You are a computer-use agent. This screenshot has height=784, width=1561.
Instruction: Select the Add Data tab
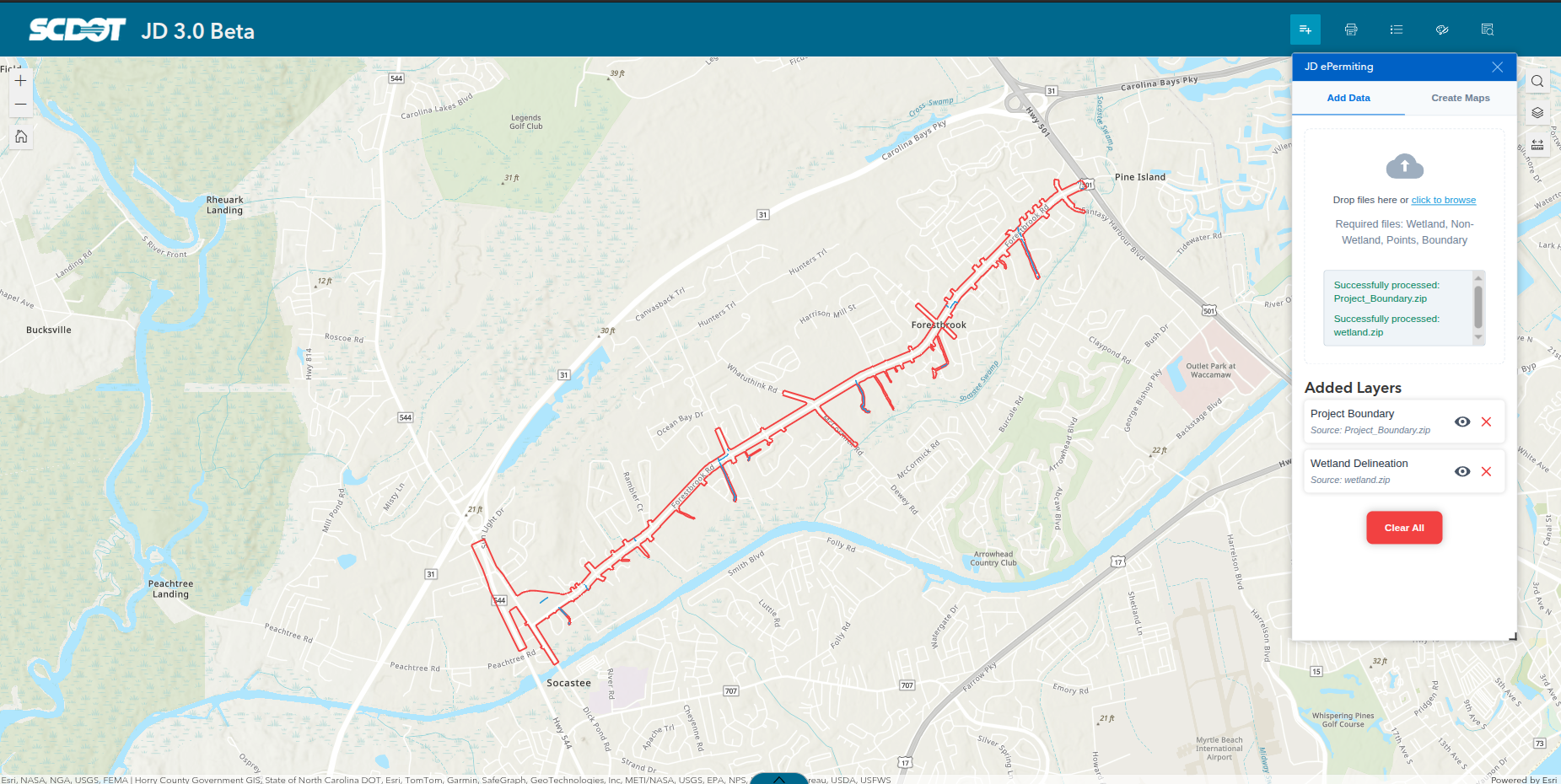point(1348,98)
